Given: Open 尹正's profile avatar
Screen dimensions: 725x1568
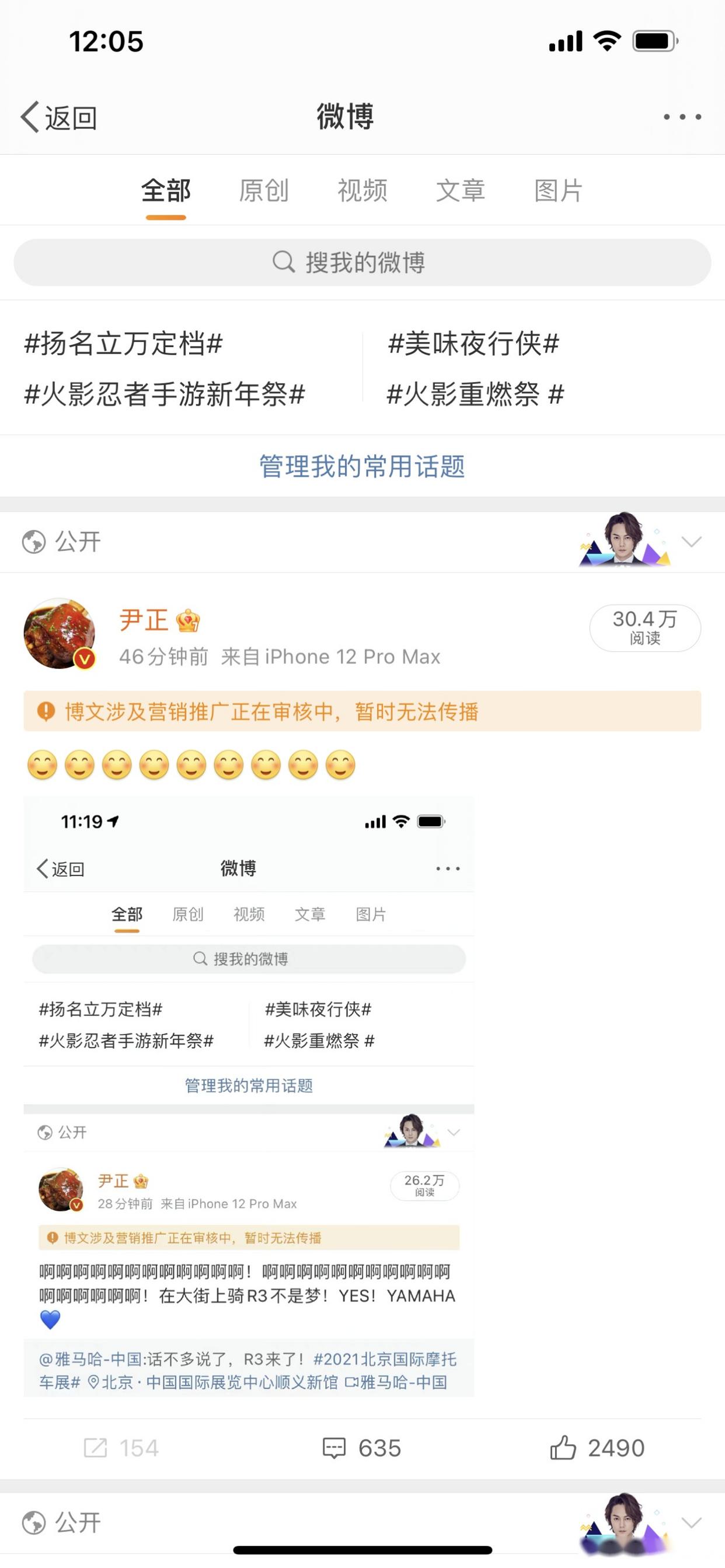Looking at the screenshot, I should [x=59, y=634].
